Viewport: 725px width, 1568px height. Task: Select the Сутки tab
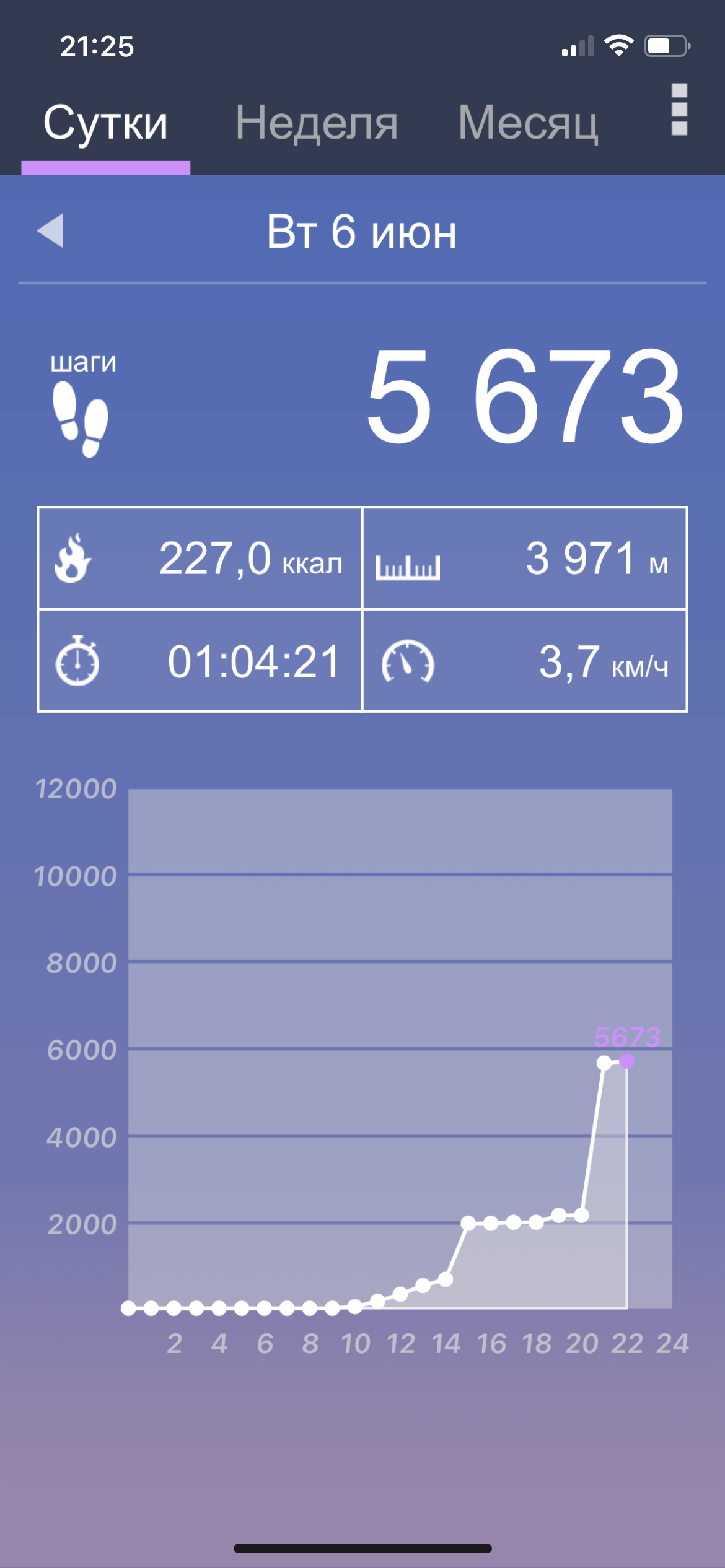pos(105,123)
